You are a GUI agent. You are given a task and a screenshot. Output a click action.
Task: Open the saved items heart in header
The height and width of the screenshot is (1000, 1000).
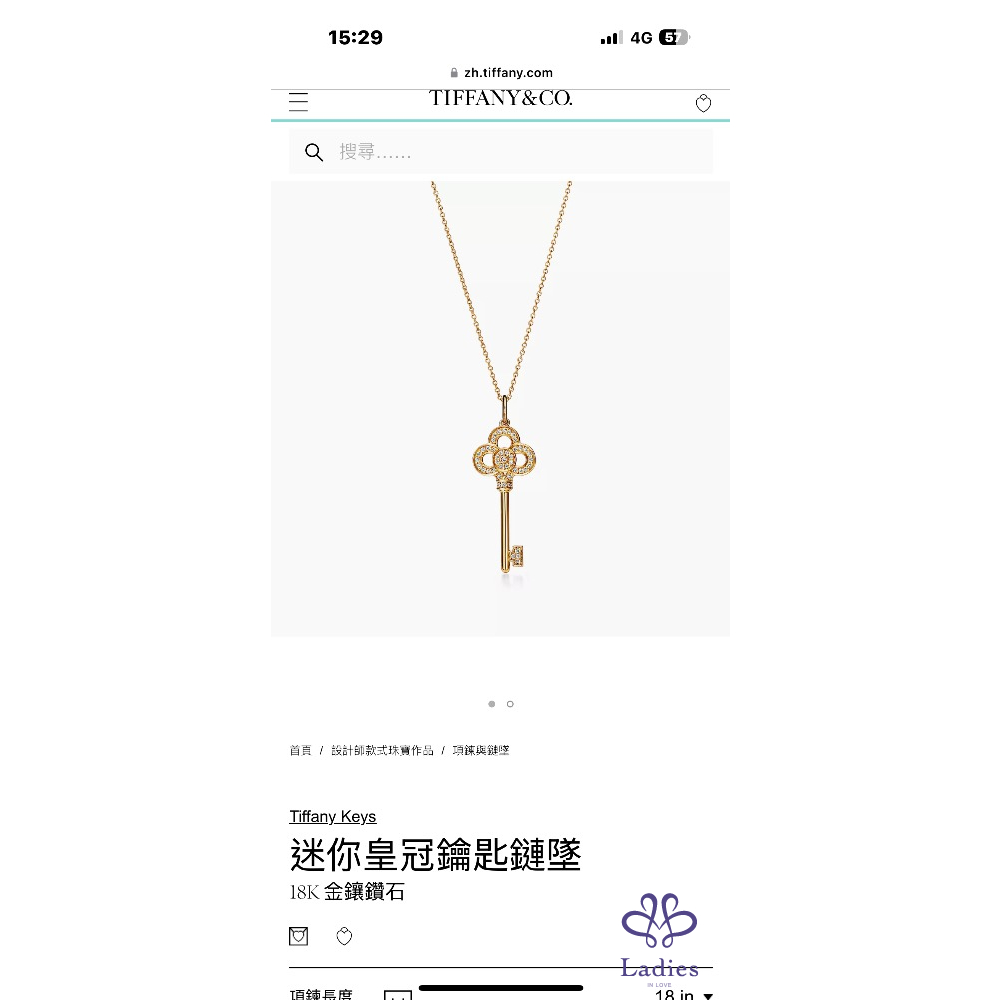[703, 103]
